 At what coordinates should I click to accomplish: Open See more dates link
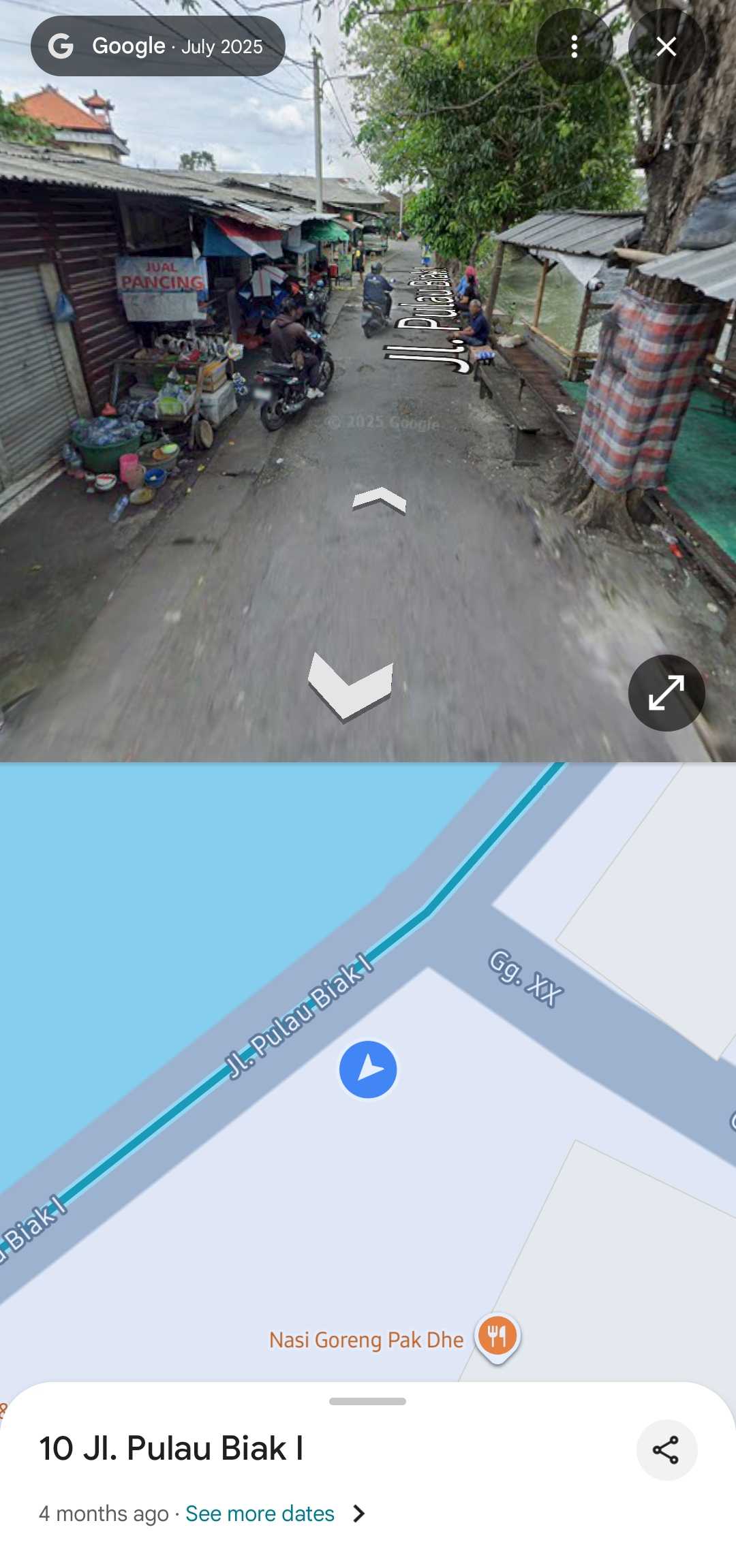pyautogui.click(x=260, y=1514)
